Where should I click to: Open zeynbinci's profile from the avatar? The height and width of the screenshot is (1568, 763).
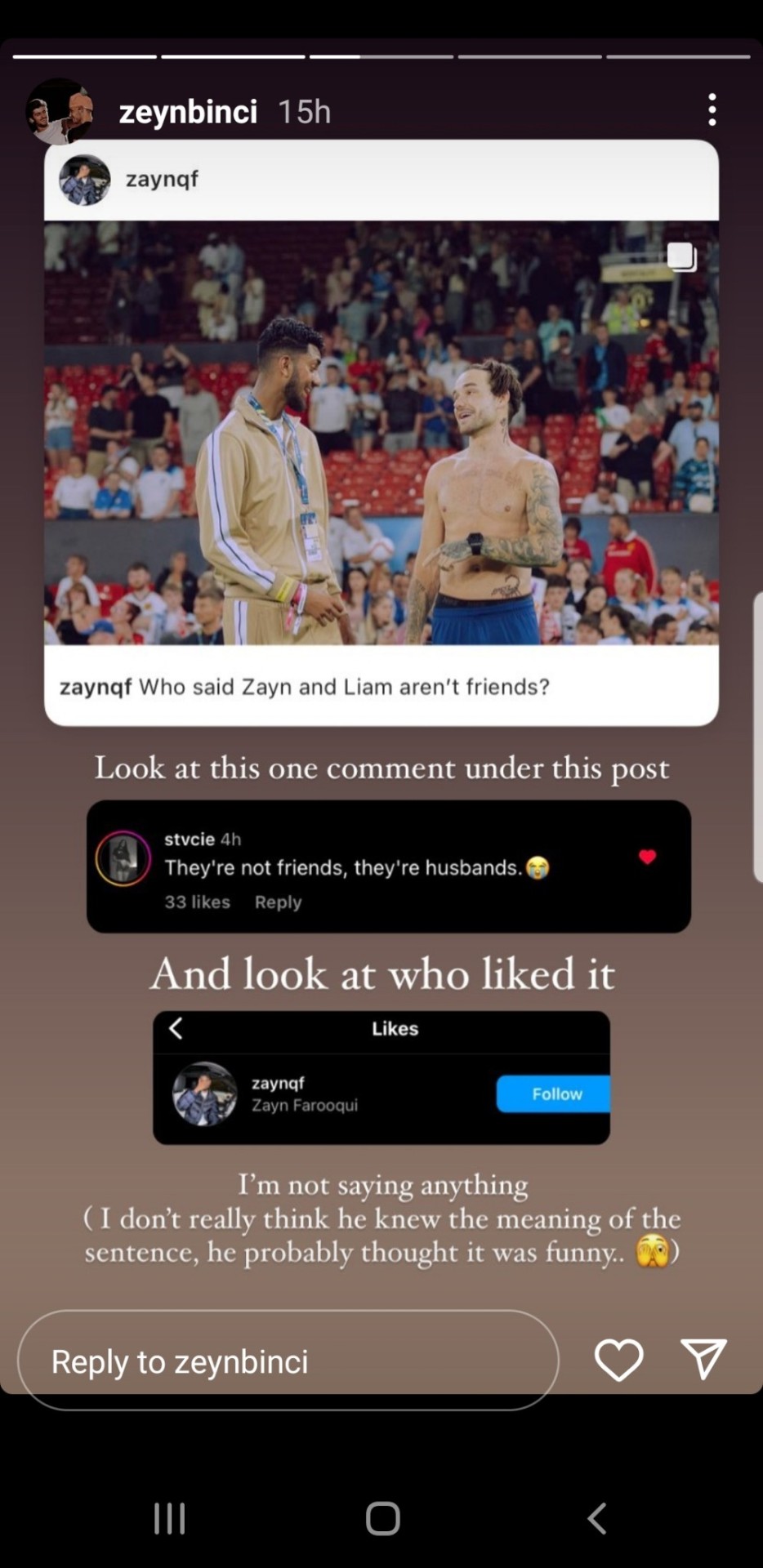click(x=59, y=111)
